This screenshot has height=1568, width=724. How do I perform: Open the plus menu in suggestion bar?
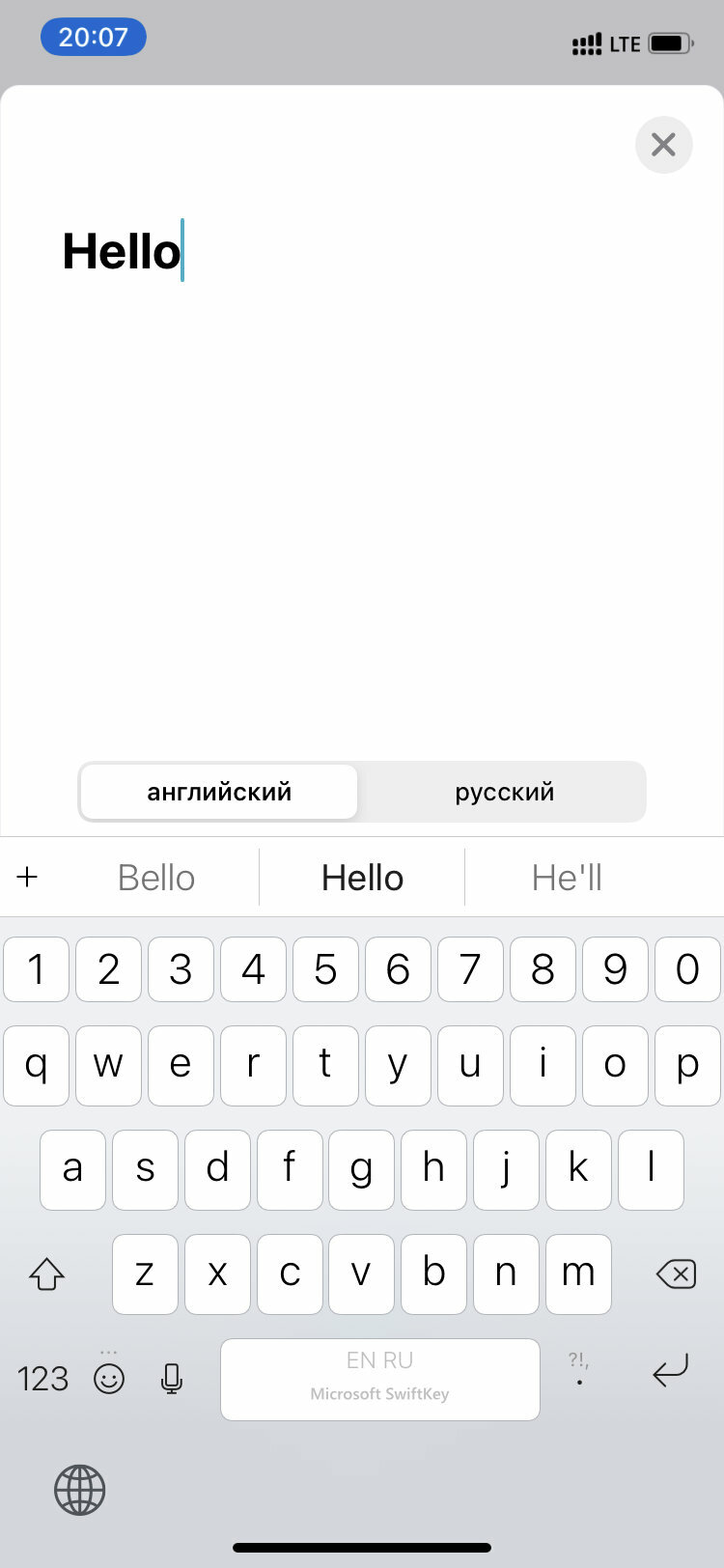coord(27,877)
